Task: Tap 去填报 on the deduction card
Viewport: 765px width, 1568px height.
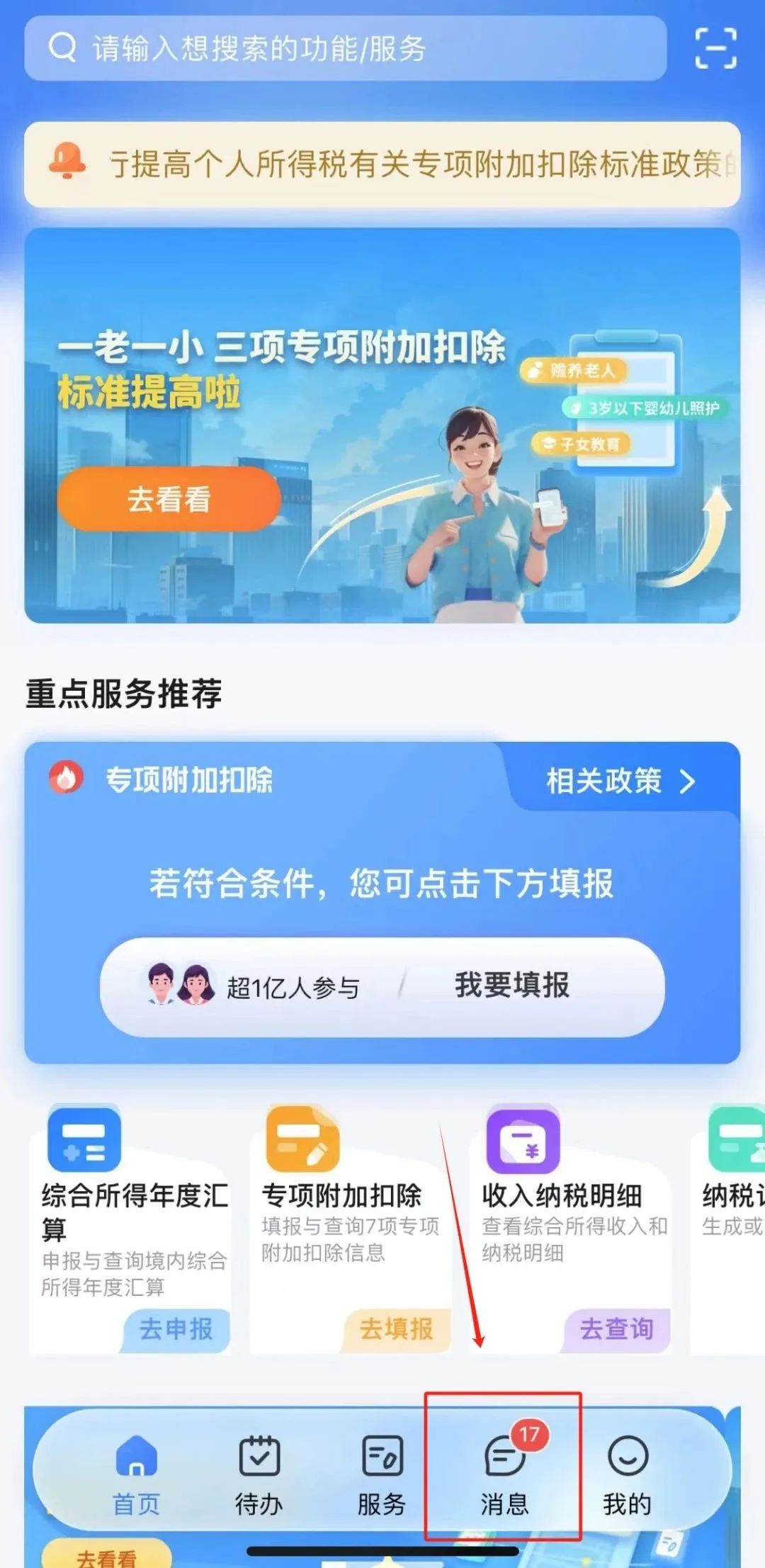Action: coord(396,1329)
